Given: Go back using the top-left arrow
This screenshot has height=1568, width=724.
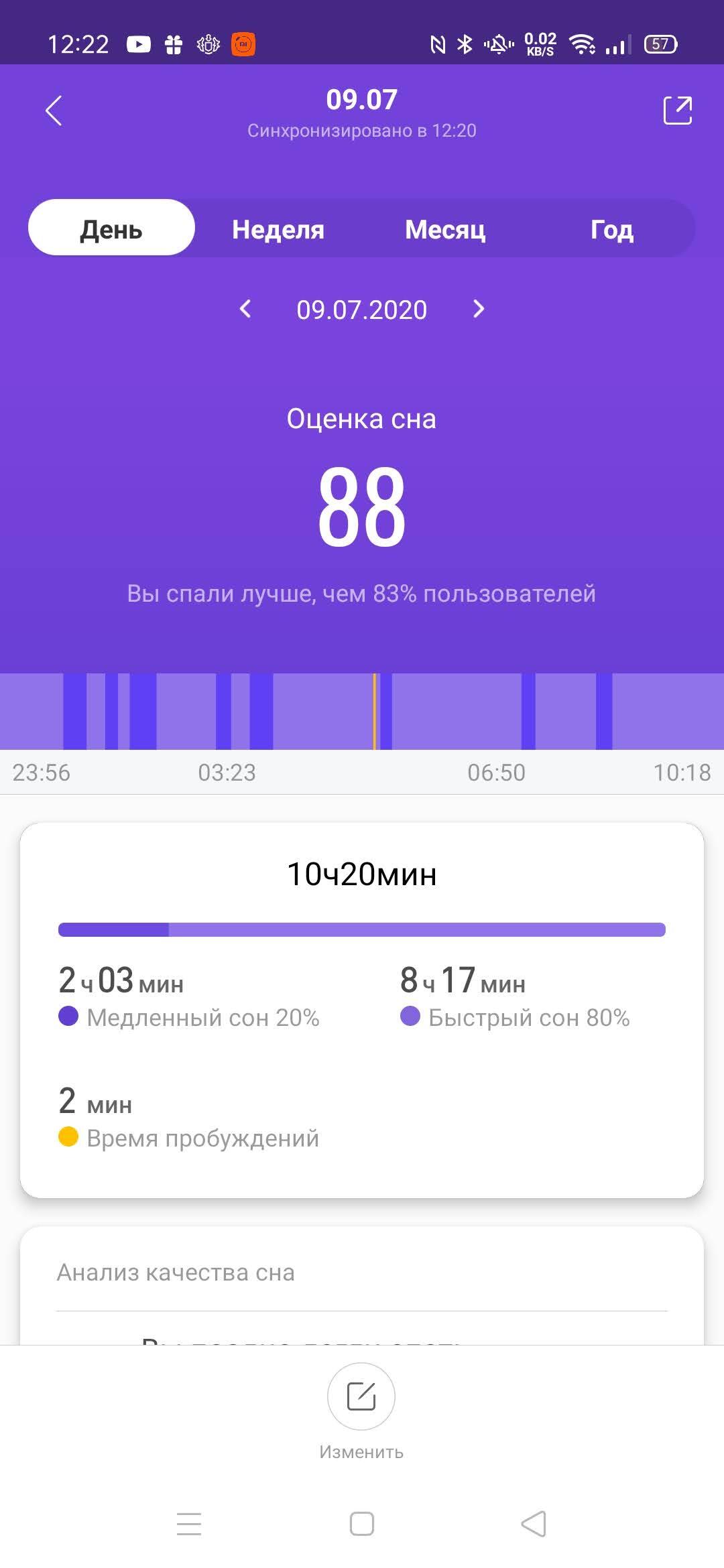Looking at the screenshot, I should coord(54,111).
